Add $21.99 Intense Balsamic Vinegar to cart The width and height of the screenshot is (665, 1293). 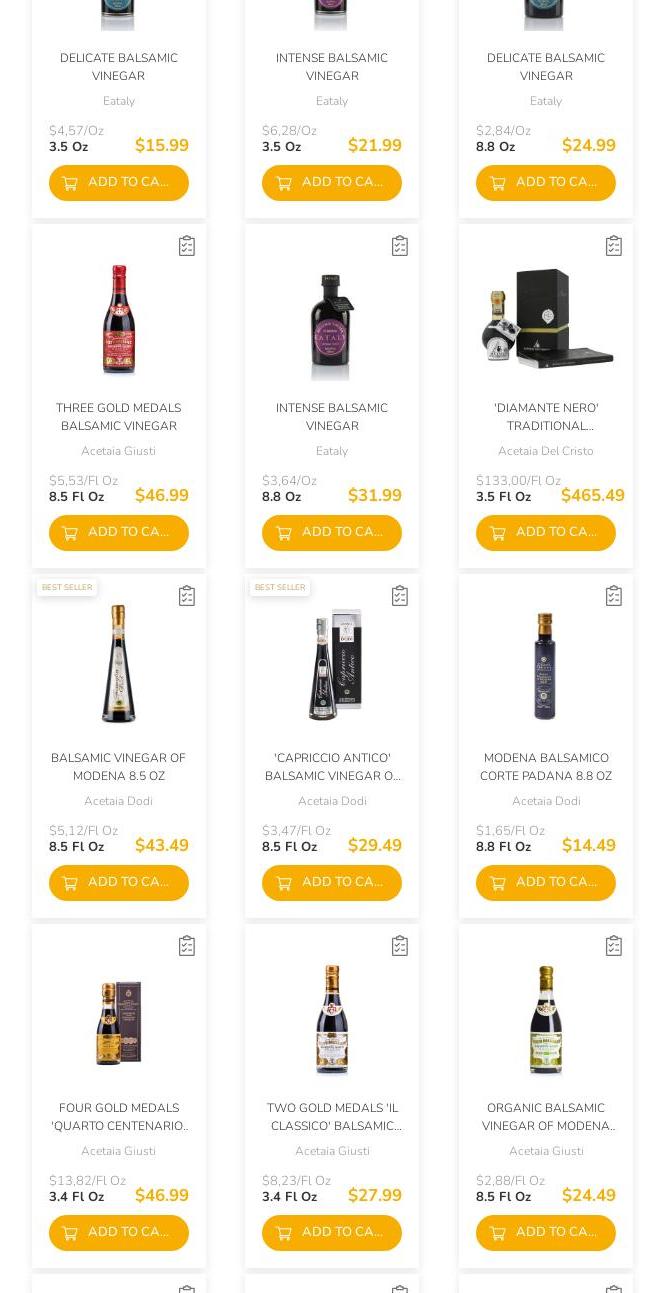point(331,183)
